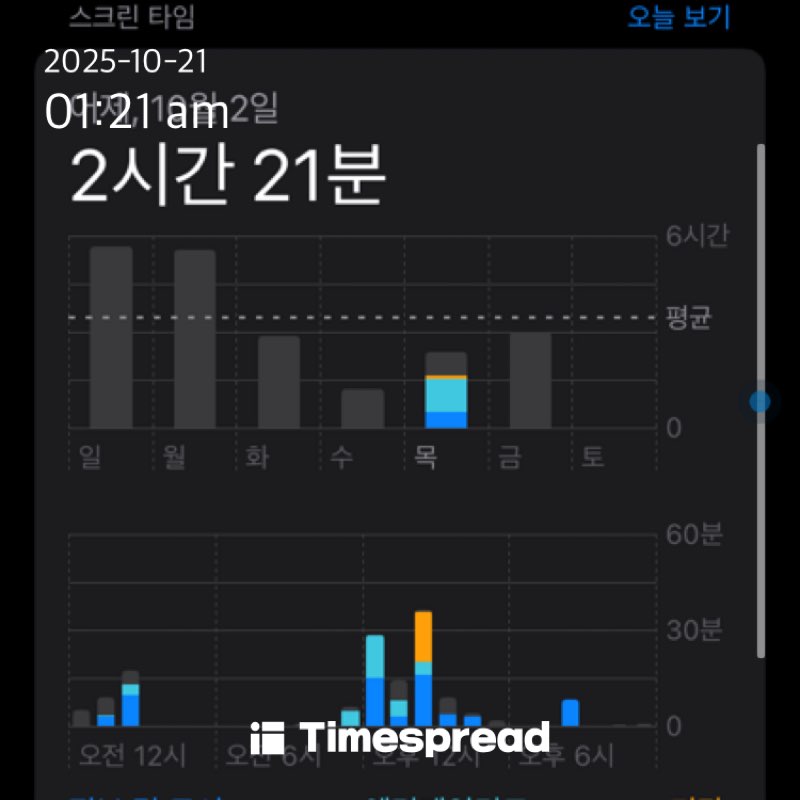Select the 금 bar in weekly chart
The image size is (800, 800).
[530, 381]
